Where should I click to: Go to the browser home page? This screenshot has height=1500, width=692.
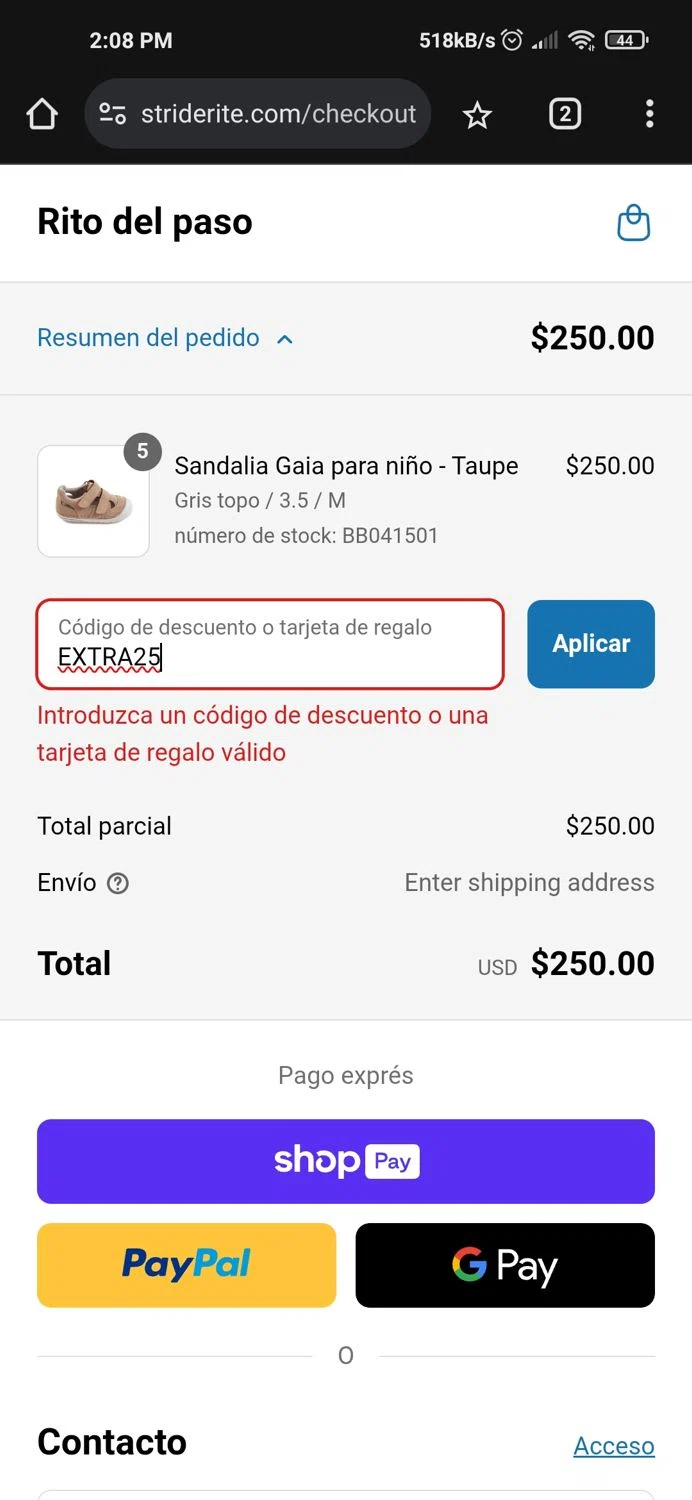(x=42, y=115)
